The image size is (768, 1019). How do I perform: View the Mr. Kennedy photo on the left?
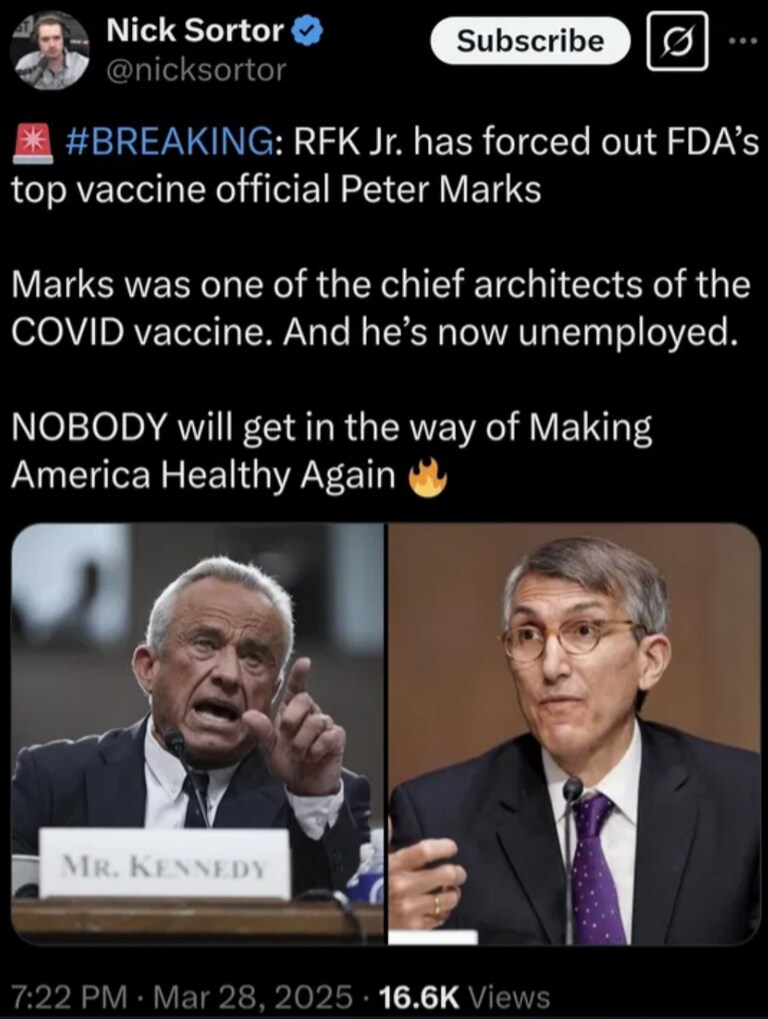click(x=197, y=733)
